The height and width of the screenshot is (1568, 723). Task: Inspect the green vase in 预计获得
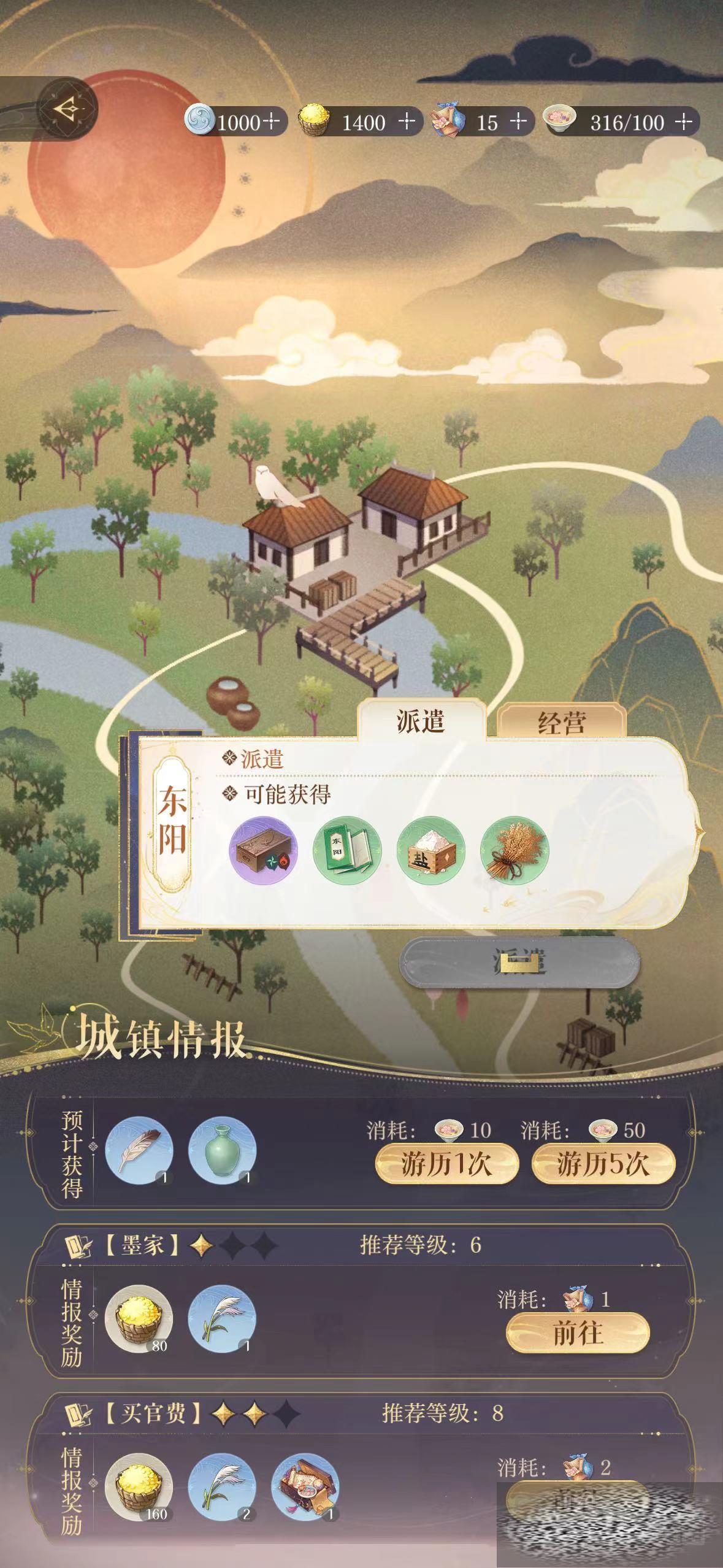pyautogui.click(x=222, y=1149)
